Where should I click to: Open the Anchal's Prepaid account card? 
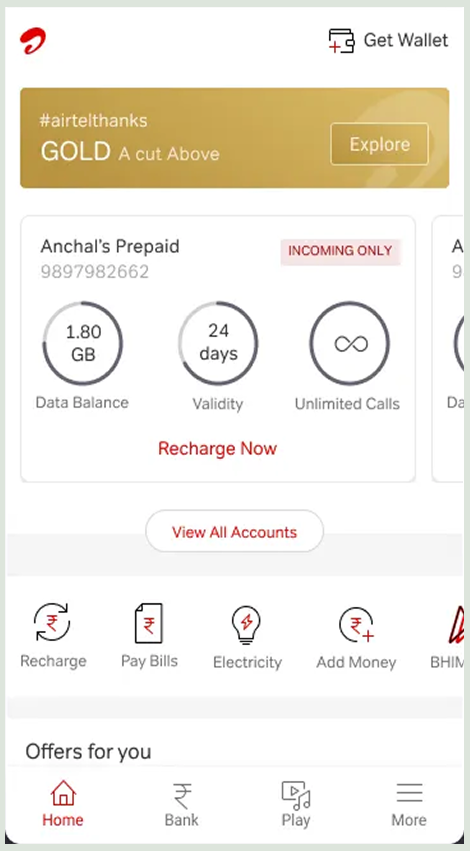click(218, 348)
